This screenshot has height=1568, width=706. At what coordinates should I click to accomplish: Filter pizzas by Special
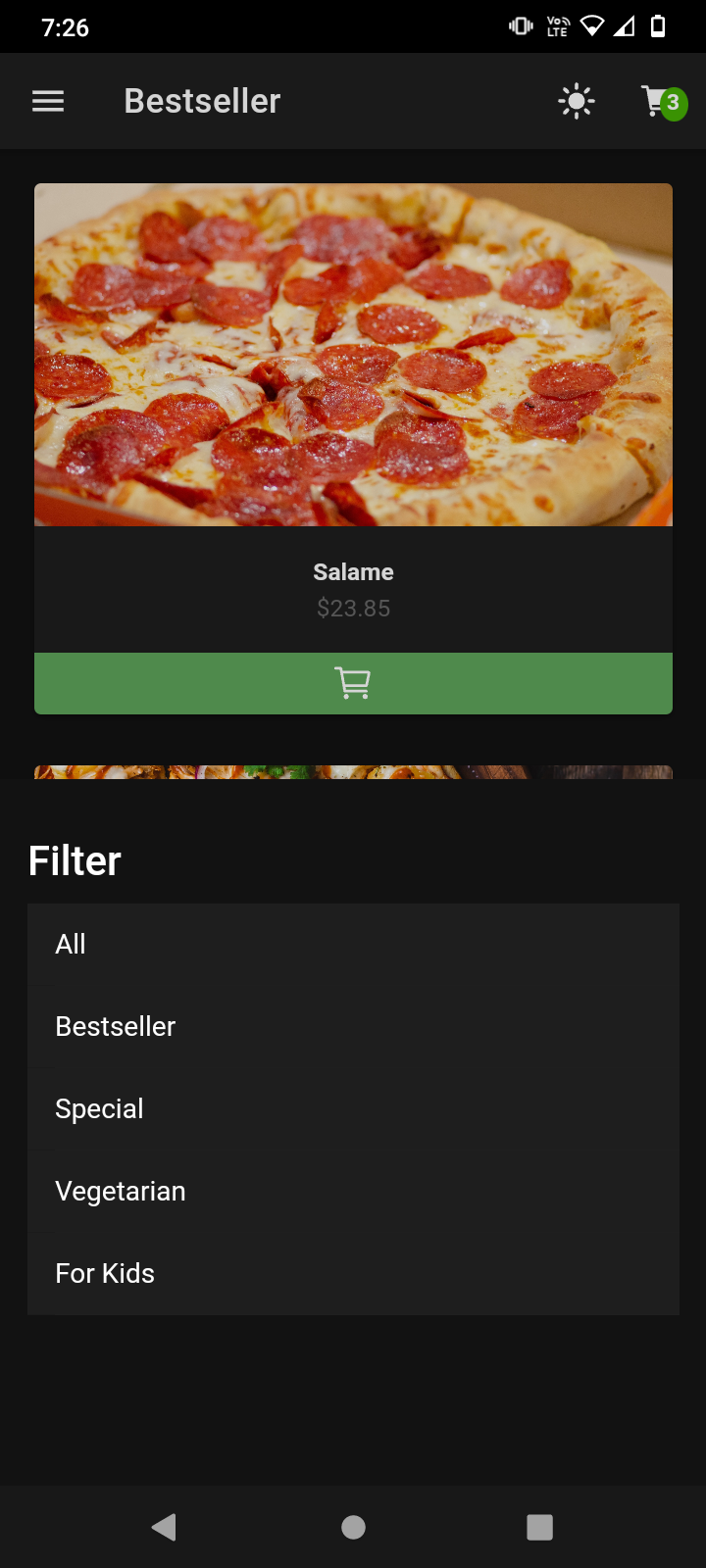353,1108
